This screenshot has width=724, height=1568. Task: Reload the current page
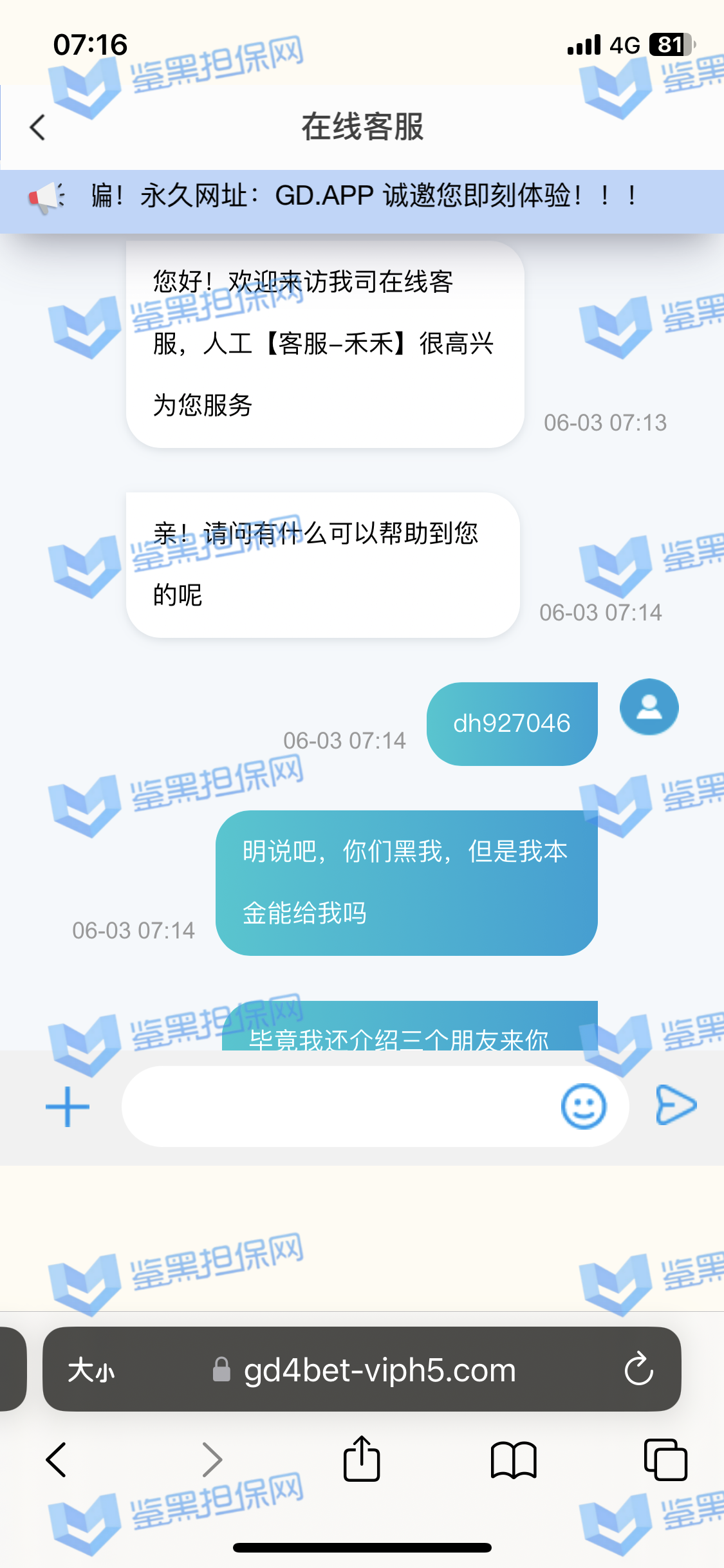click(x=638, y=1369)
